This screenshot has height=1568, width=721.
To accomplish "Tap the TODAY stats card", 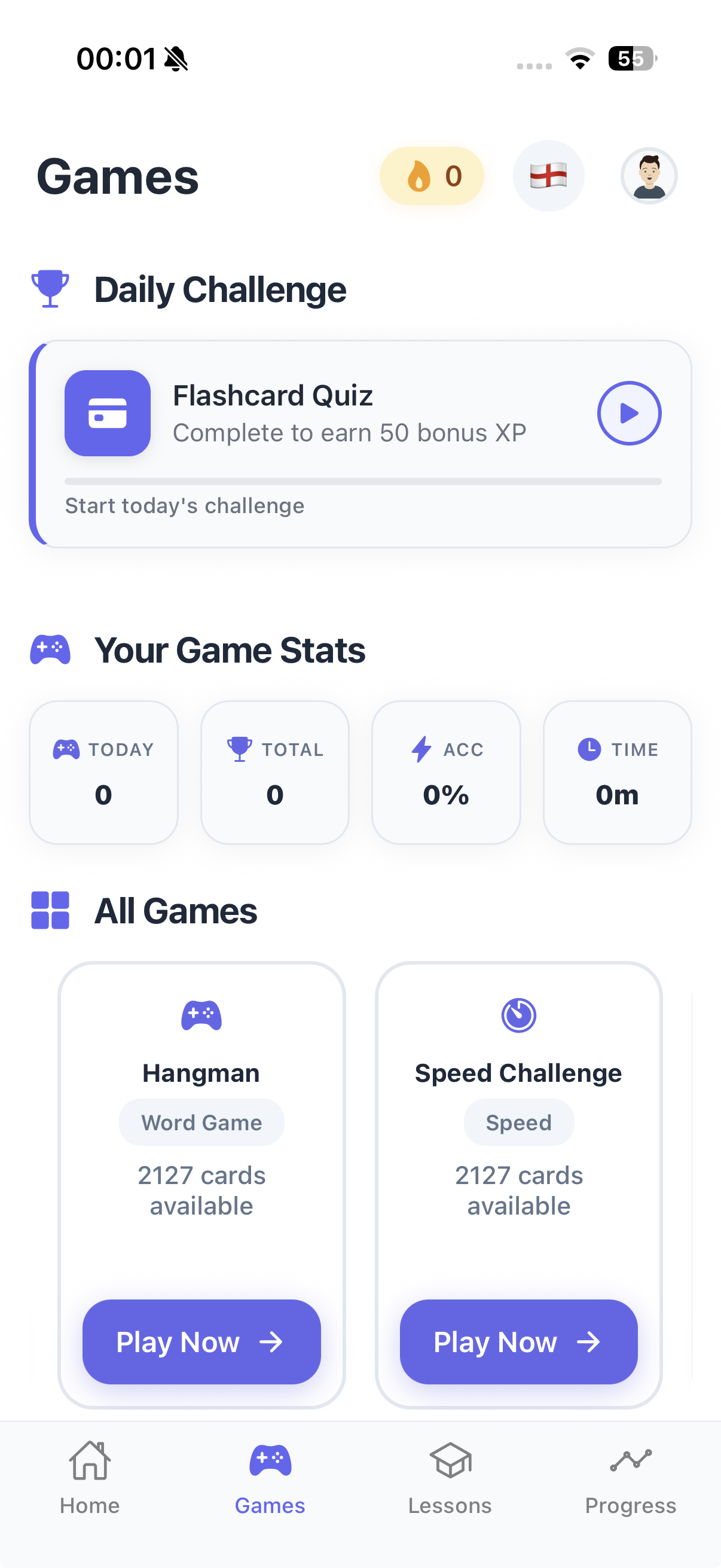I will point(103,772).
